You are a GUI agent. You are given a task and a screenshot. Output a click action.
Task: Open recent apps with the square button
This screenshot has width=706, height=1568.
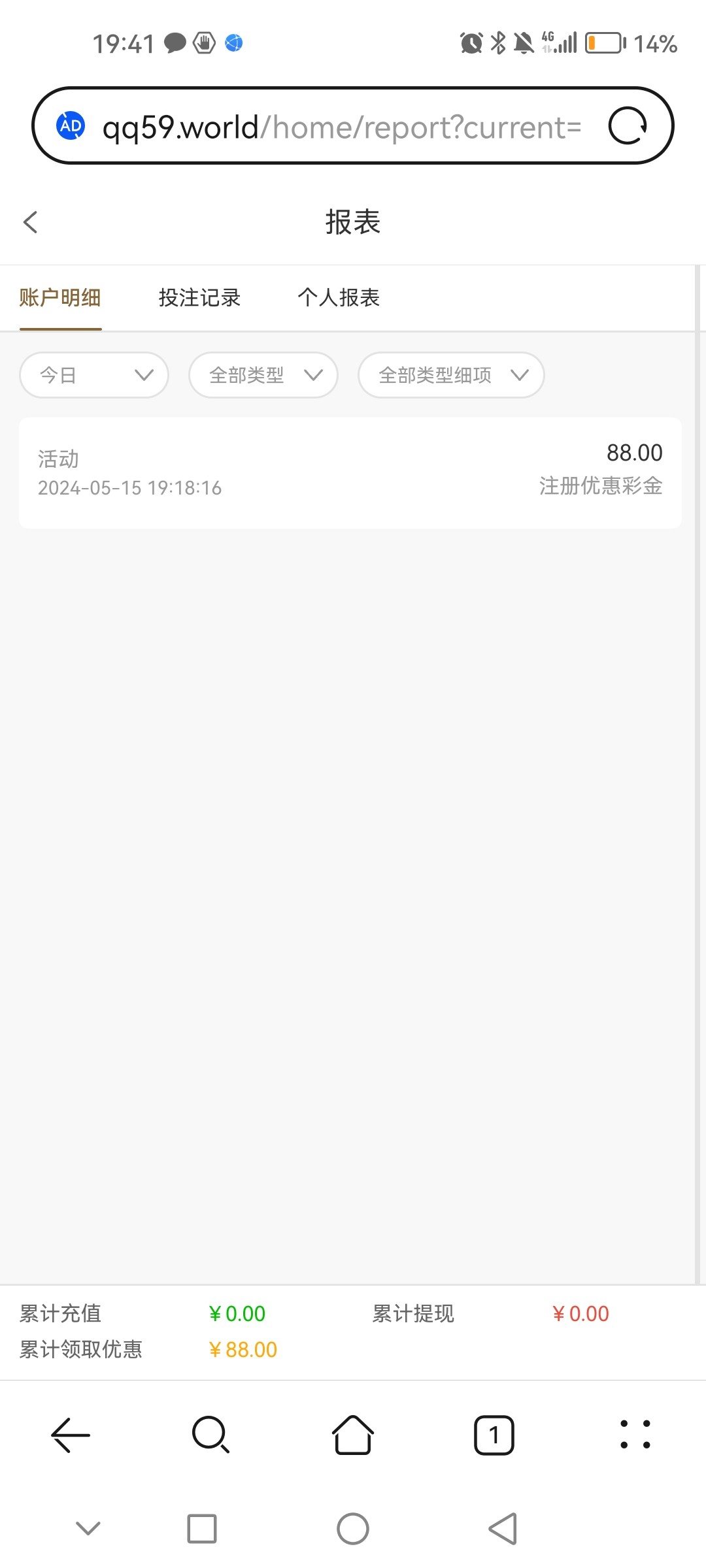pyautogui.click(x=202, y=1529)
